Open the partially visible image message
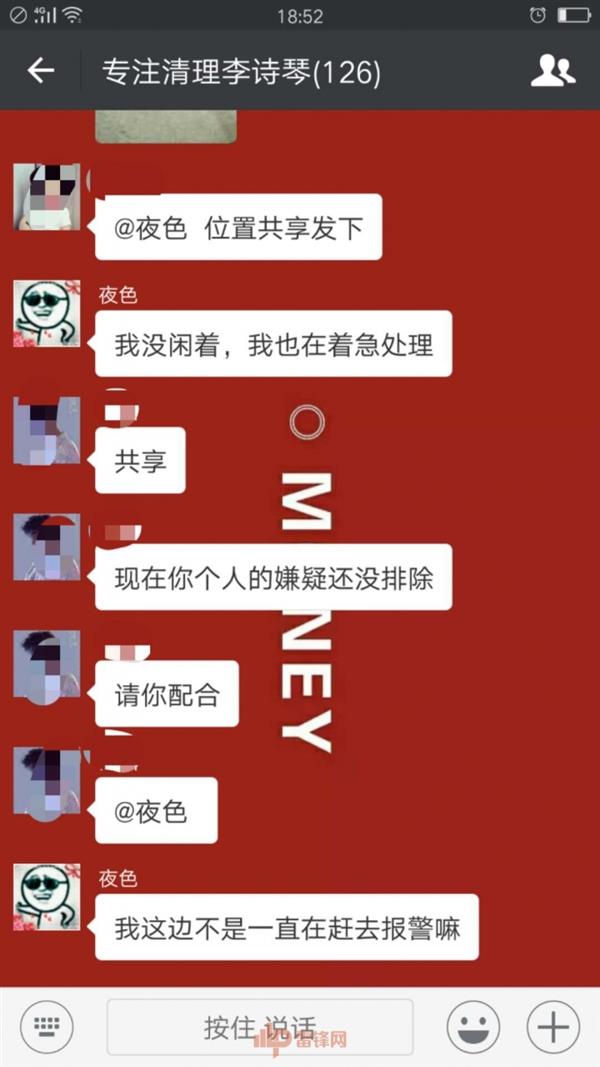 166,127
